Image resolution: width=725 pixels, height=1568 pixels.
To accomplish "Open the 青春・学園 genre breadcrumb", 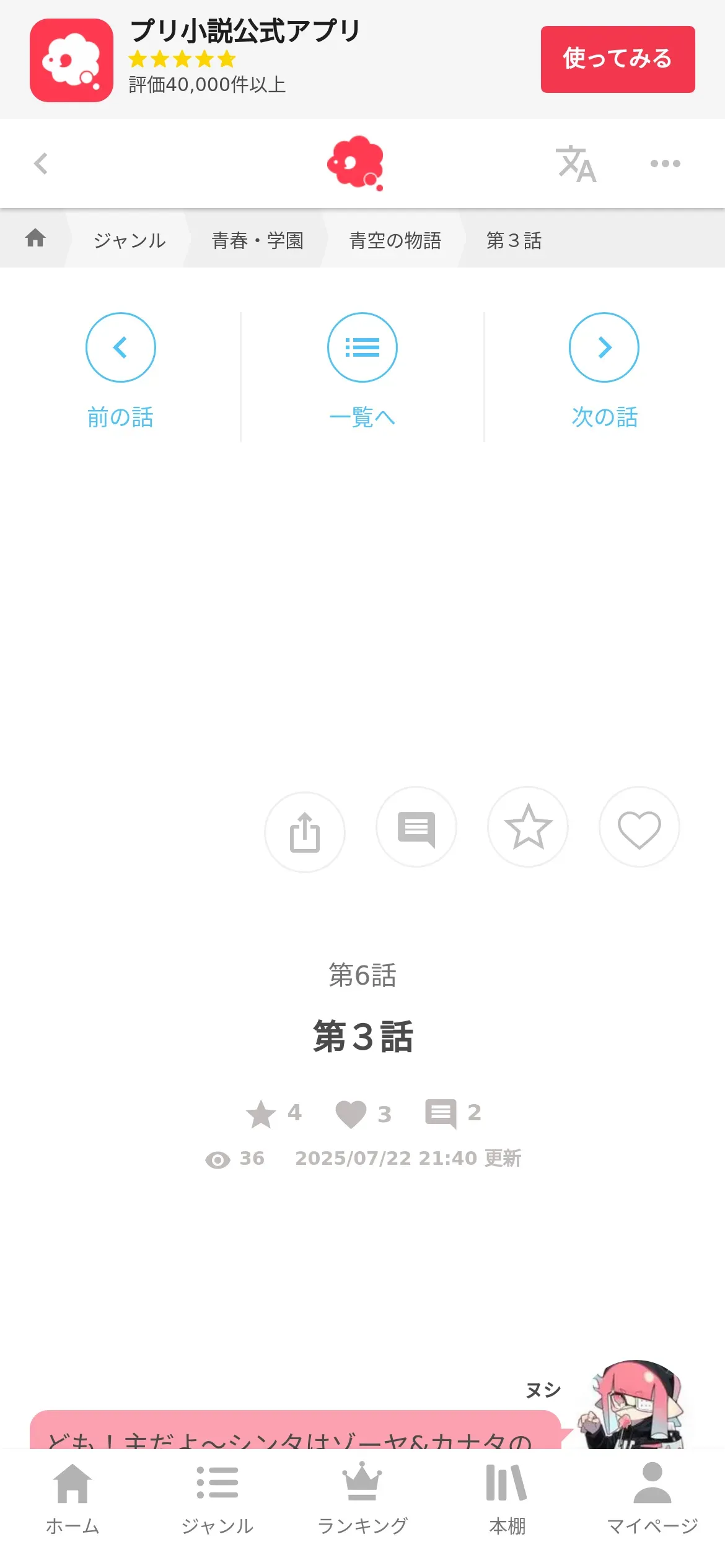I will (x=258, y=240).
